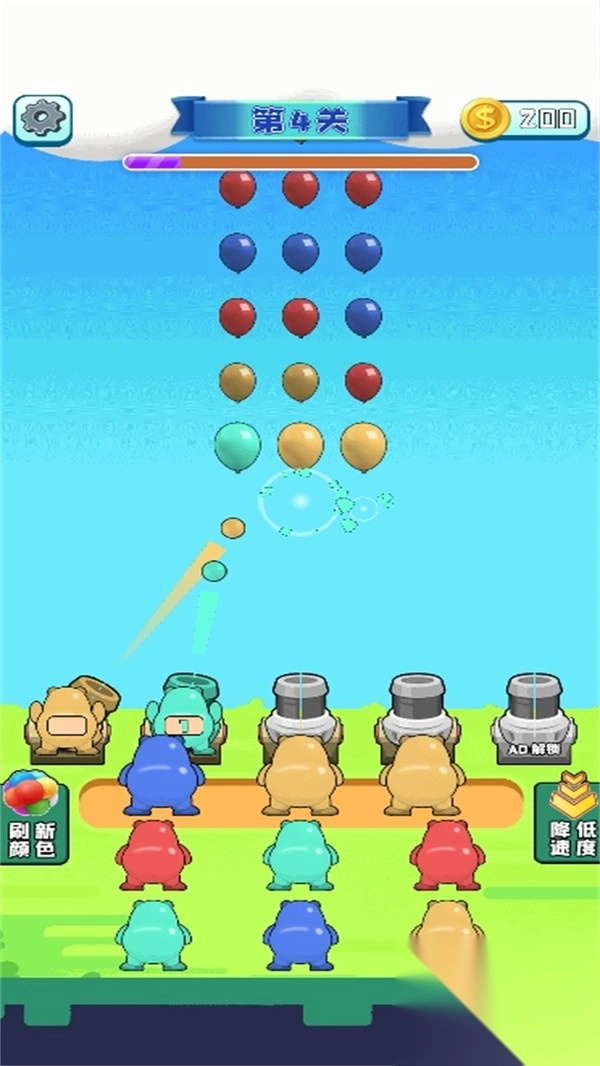Select the blue character on the orange lane
Screen dimensions: 600x1066
161,775
